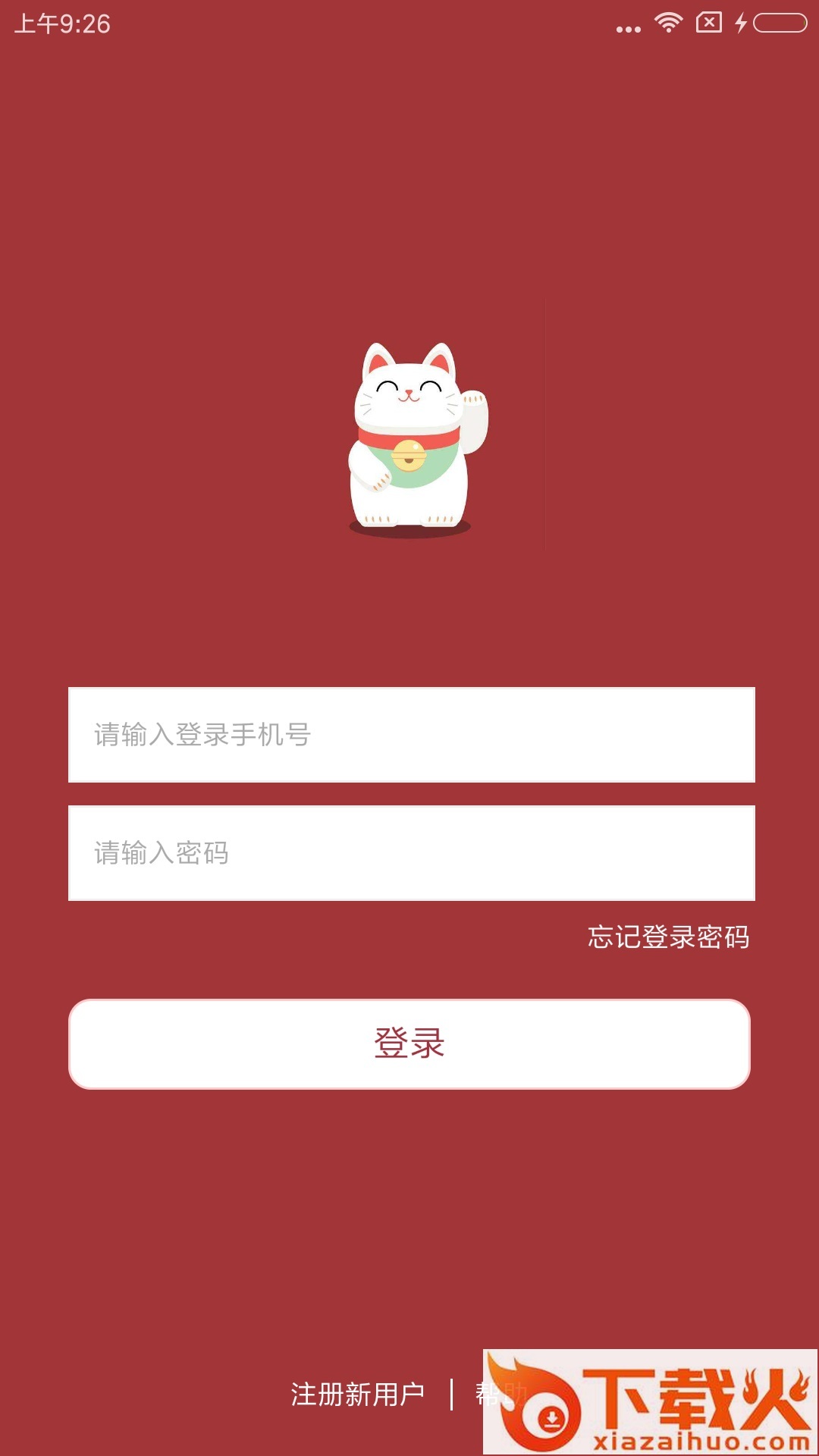Register a new user account
The image size is (819, 1456).
[x=357, y=1394]
